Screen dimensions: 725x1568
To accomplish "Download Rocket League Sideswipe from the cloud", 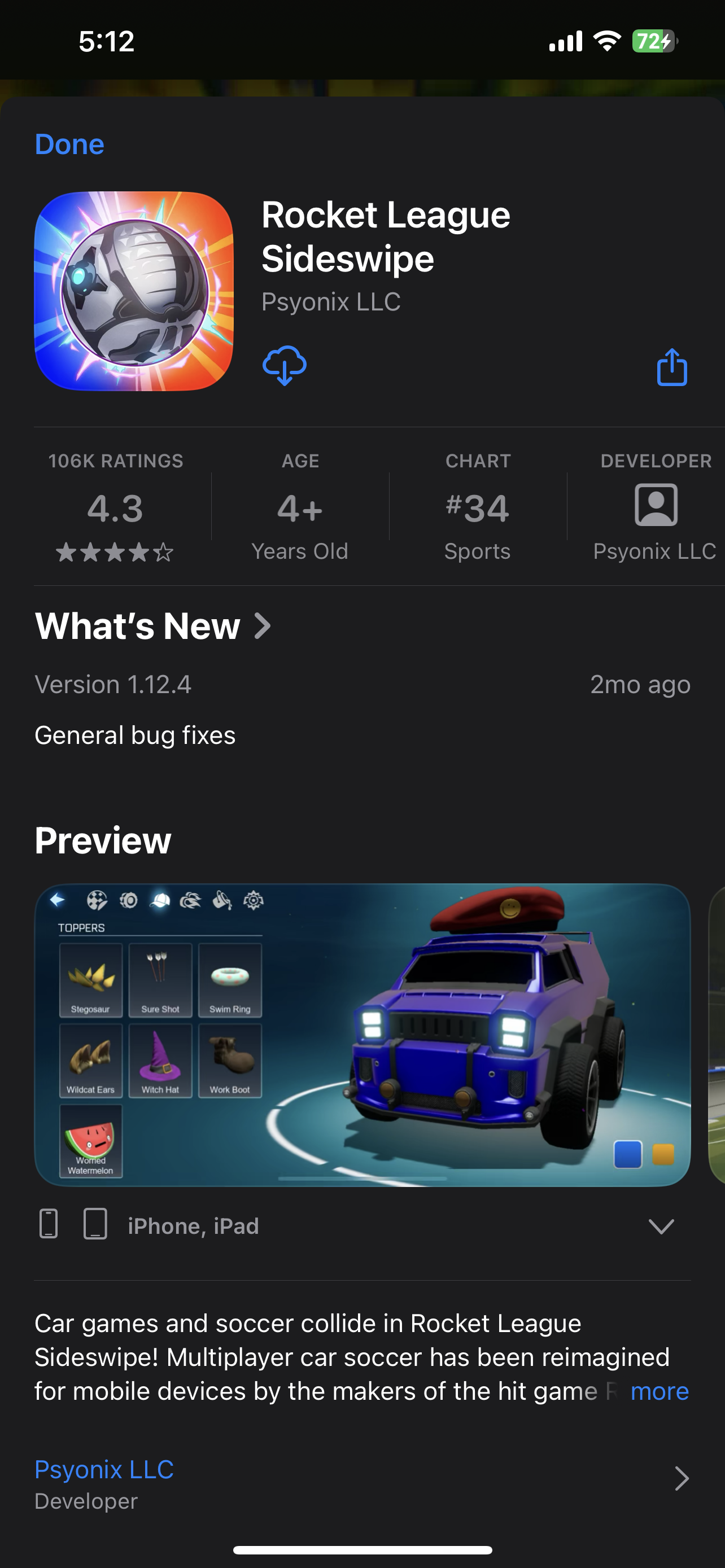I will 284,366.
